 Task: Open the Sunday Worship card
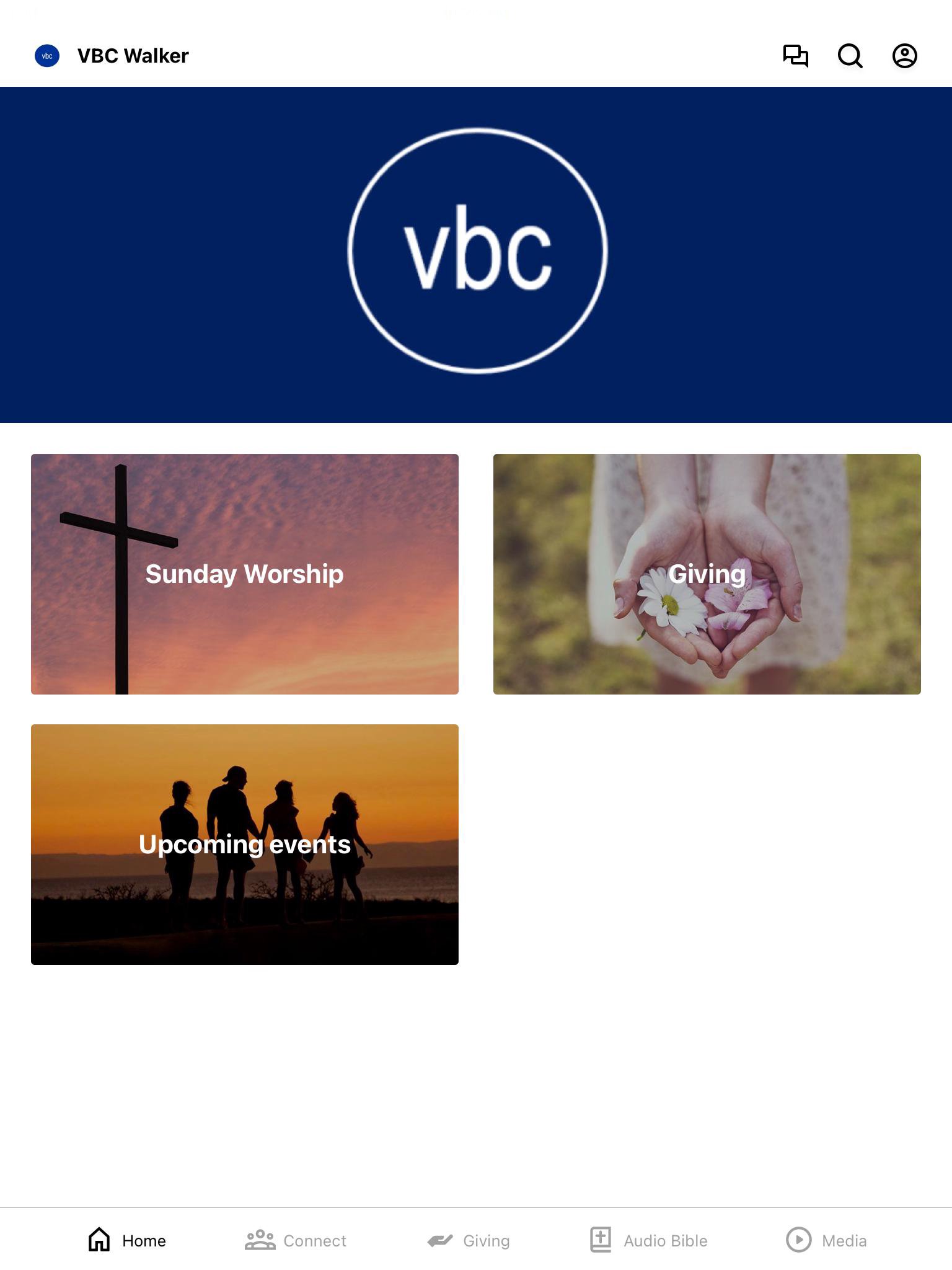[245, 574]
